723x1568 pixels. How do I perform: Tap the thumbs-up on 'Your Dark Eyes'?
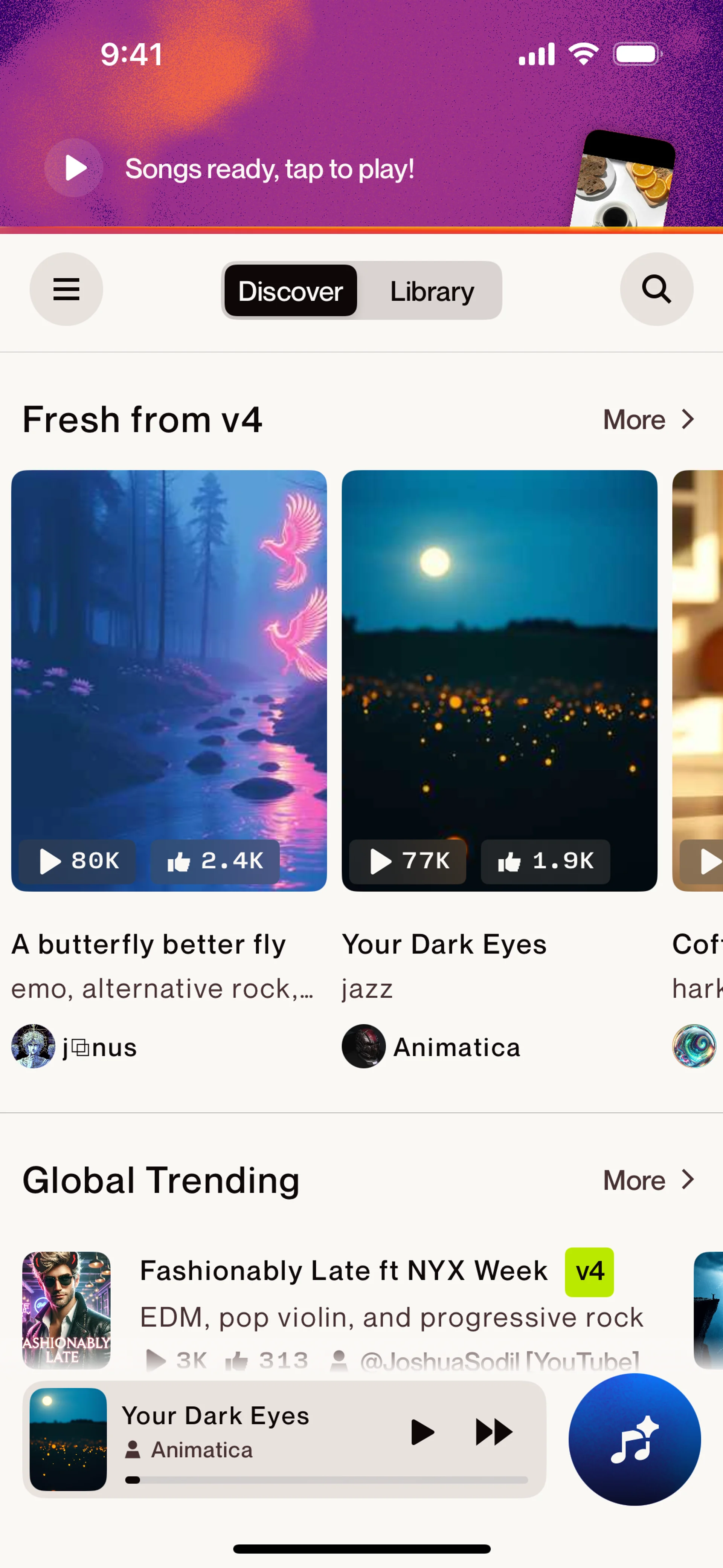tap(545, 861)
